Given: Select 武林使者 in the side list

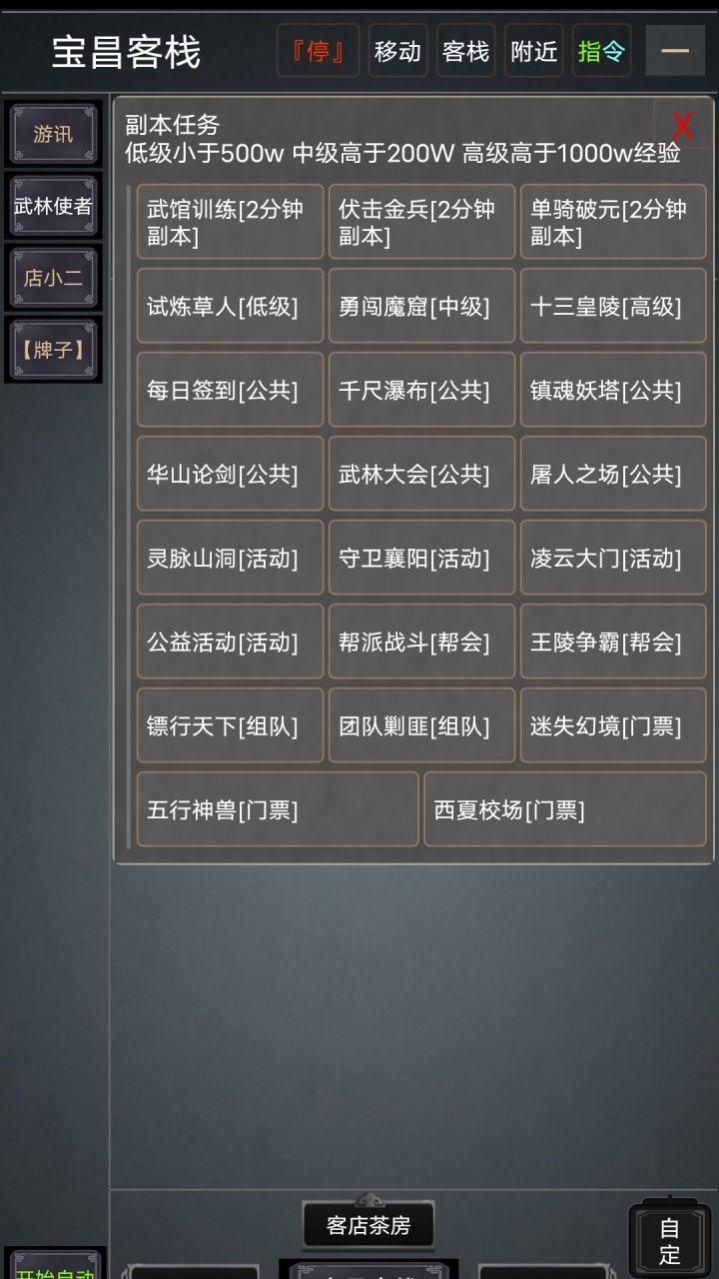Looking at the screenshot, I should 54,206.
